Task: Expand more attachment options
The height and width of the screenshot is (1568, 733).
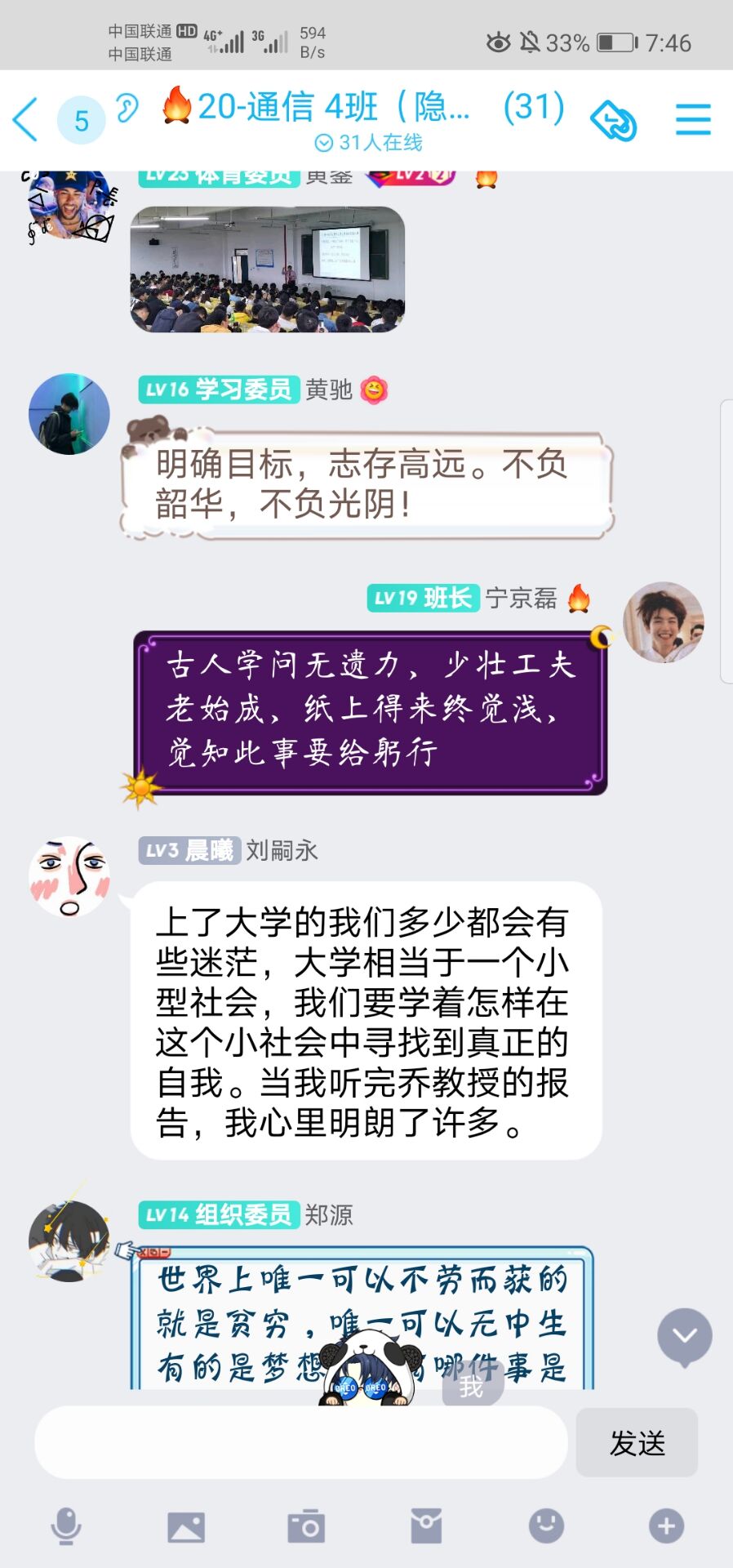Action: point(666,1526)
